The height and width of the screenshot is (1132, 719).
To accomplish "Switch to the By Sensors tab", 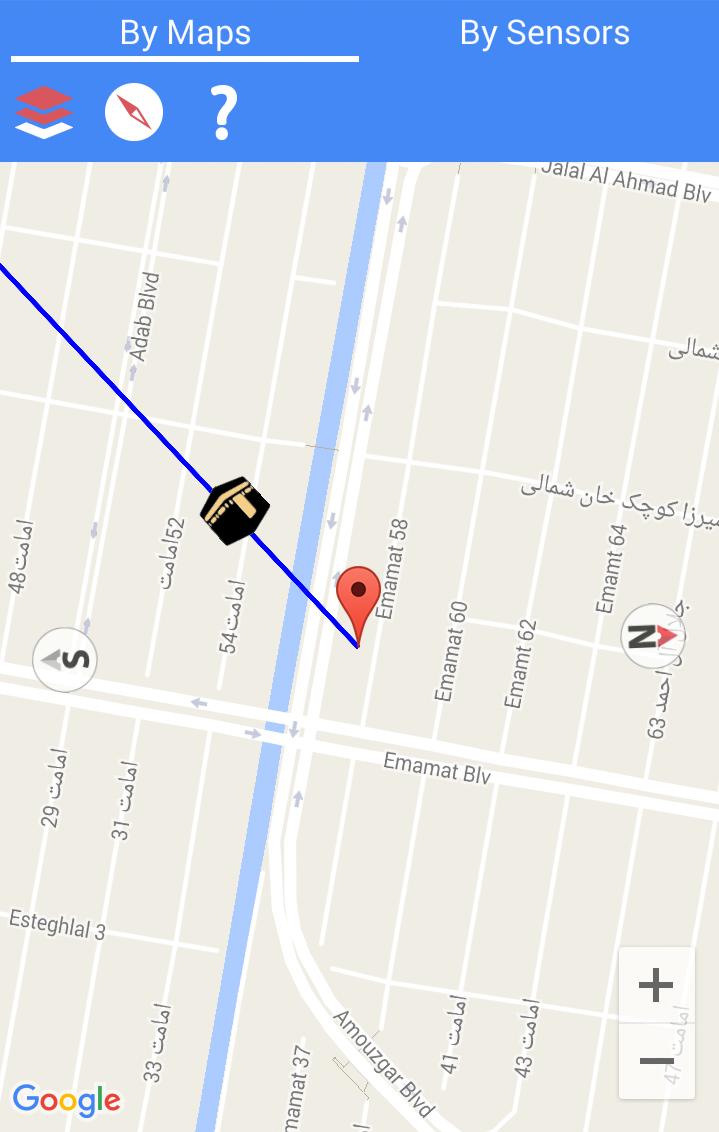I will tap(544, 33).
